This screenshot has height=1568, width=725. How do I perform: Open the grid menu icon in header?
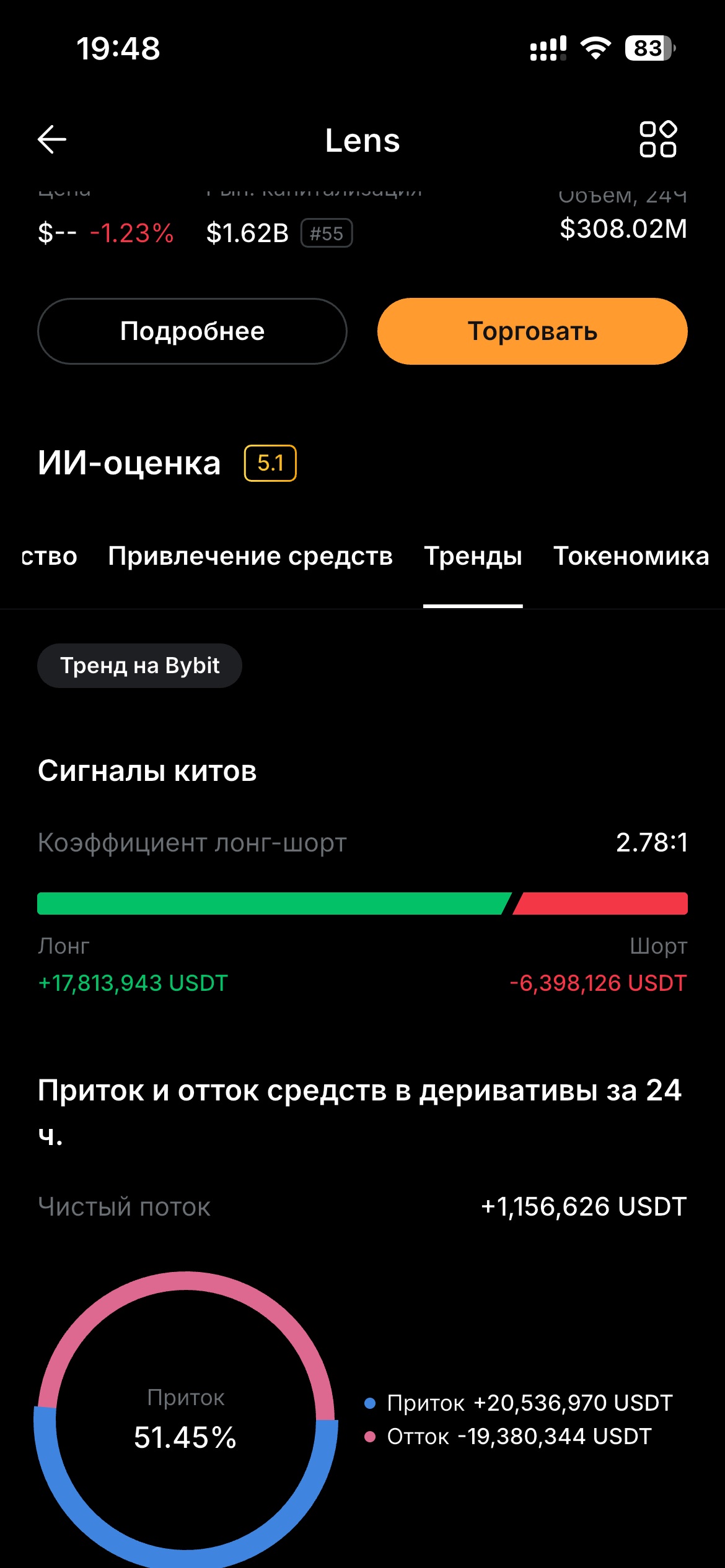tap(657, 139)
